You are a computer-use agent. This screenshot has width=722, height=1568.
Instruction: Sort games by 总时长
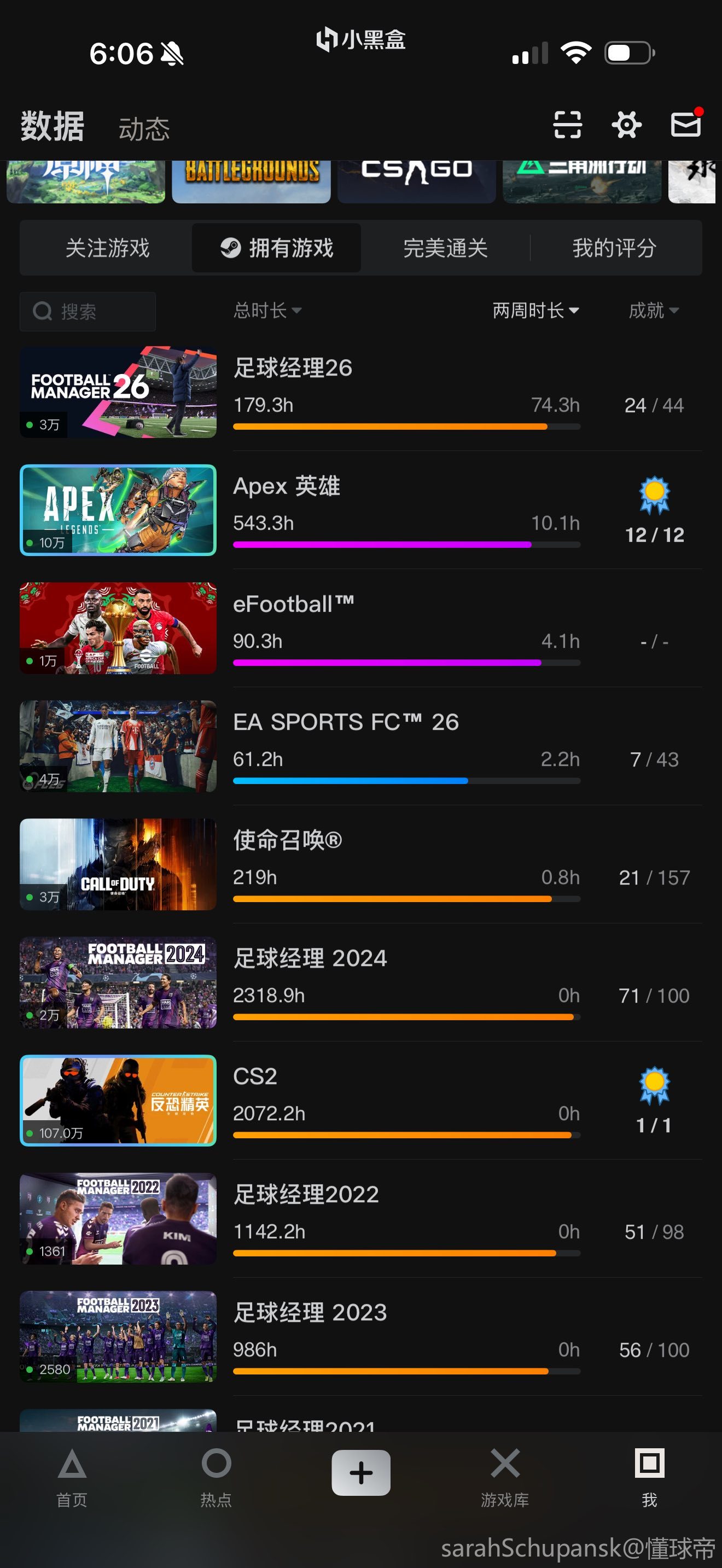point(267,311)
